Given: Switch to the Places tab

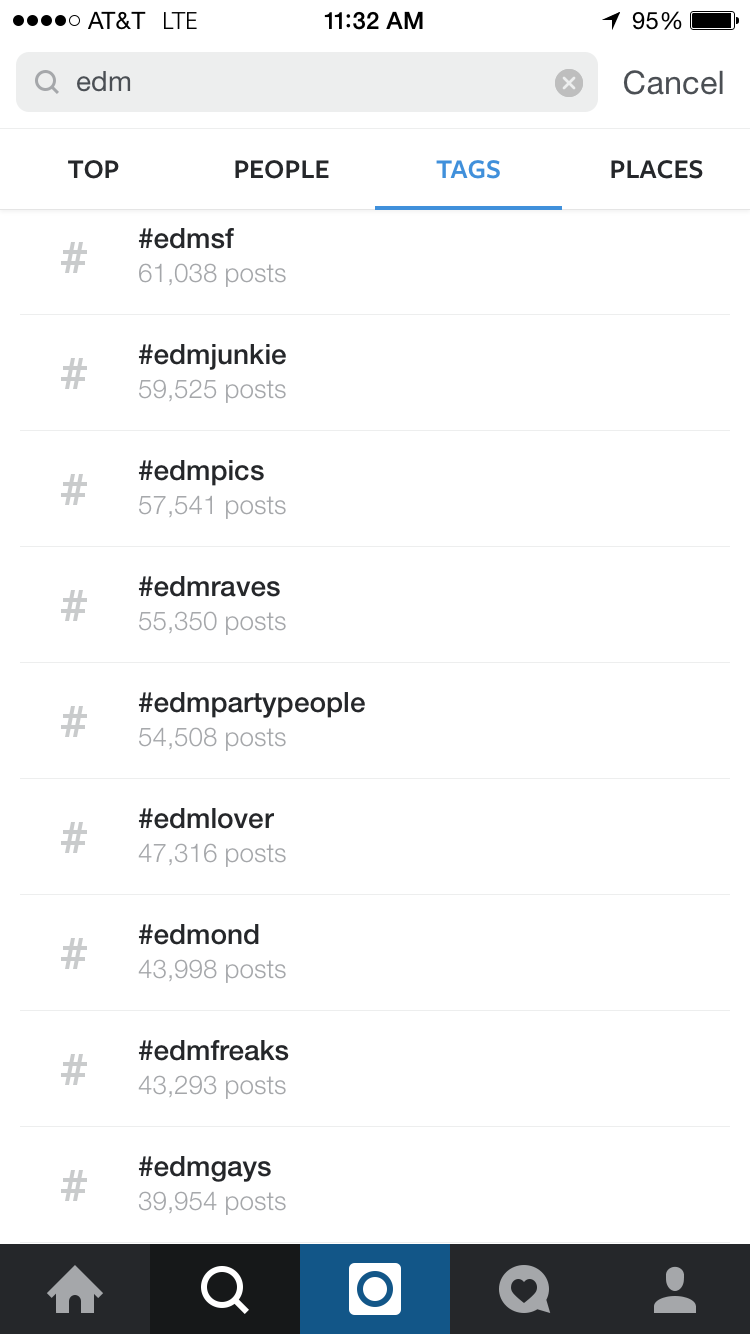Looking at the screenshot, I should [656, 170].
